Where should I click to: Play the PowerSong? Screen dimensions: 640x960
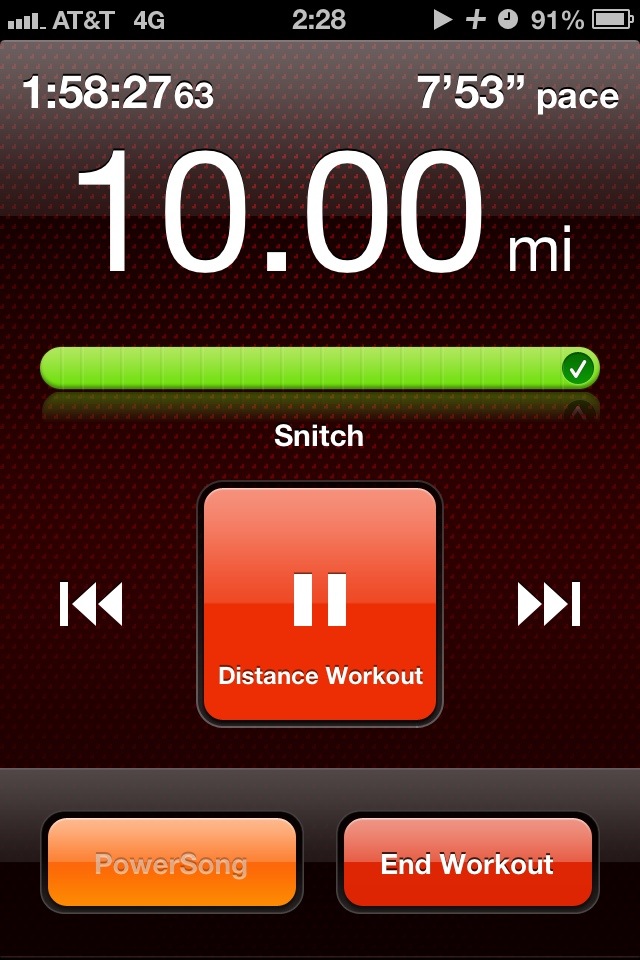pos(171,863)
